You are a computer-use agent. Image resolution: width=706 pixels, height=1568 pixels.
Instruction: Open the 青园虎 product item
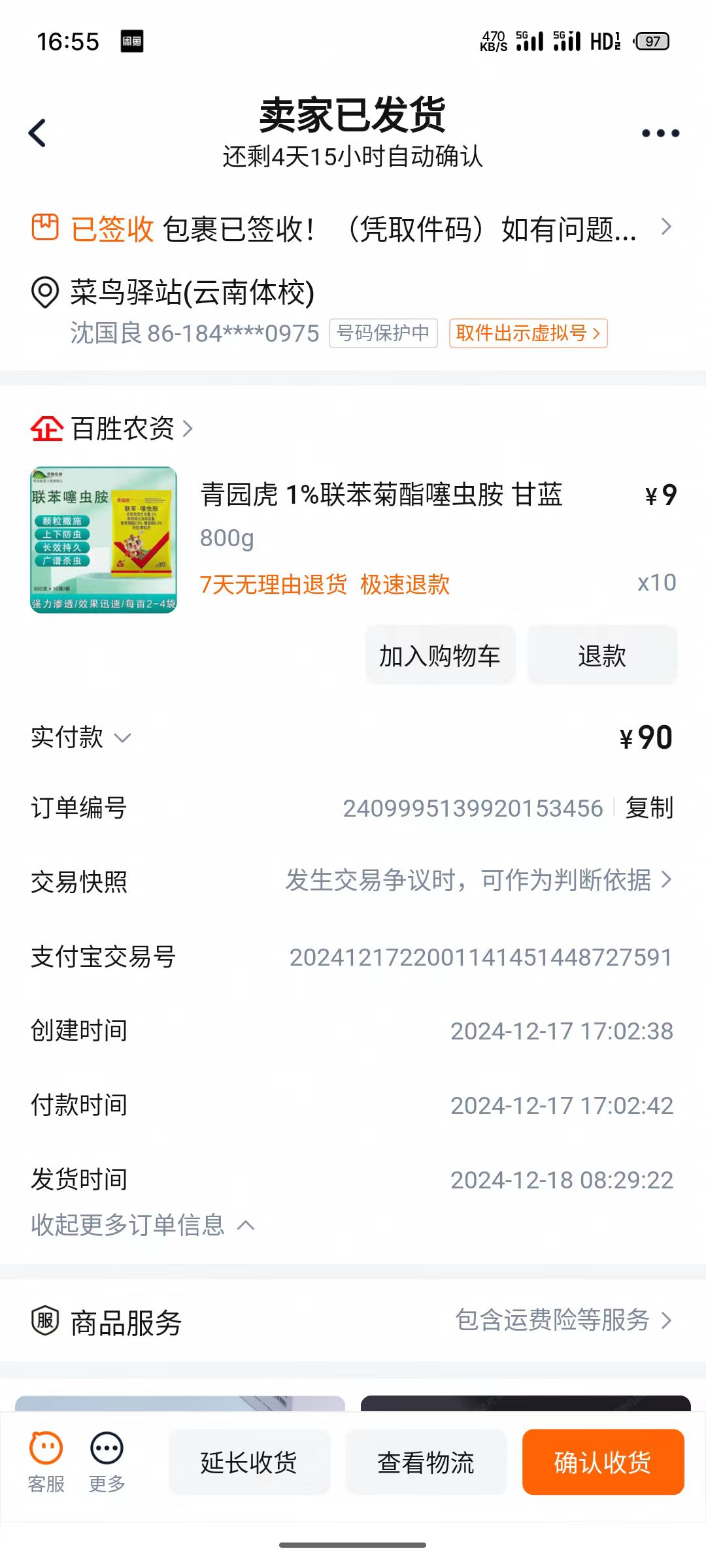point(380,495)
